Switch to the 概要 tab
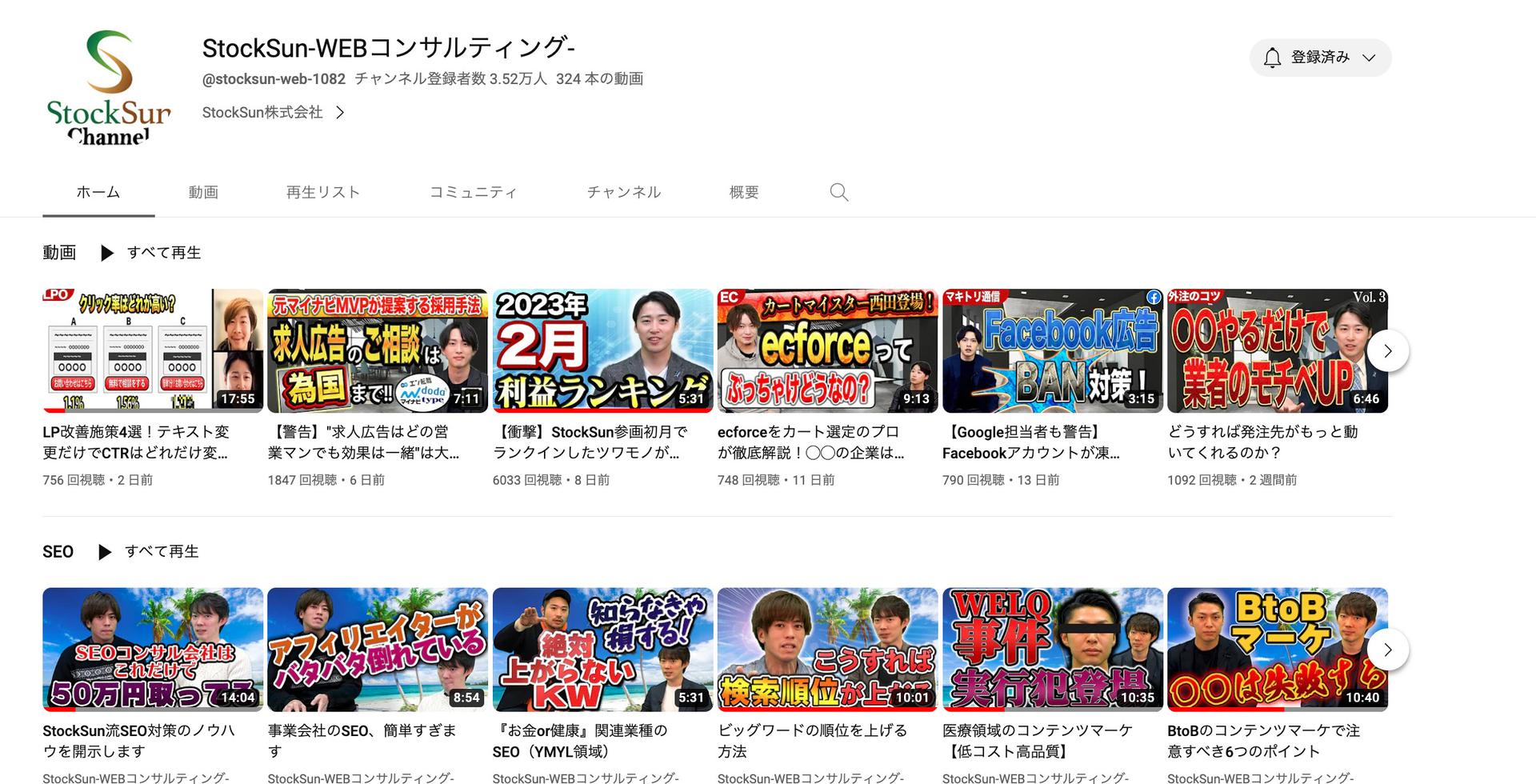The image size is (1536, 784). [744, 192]
